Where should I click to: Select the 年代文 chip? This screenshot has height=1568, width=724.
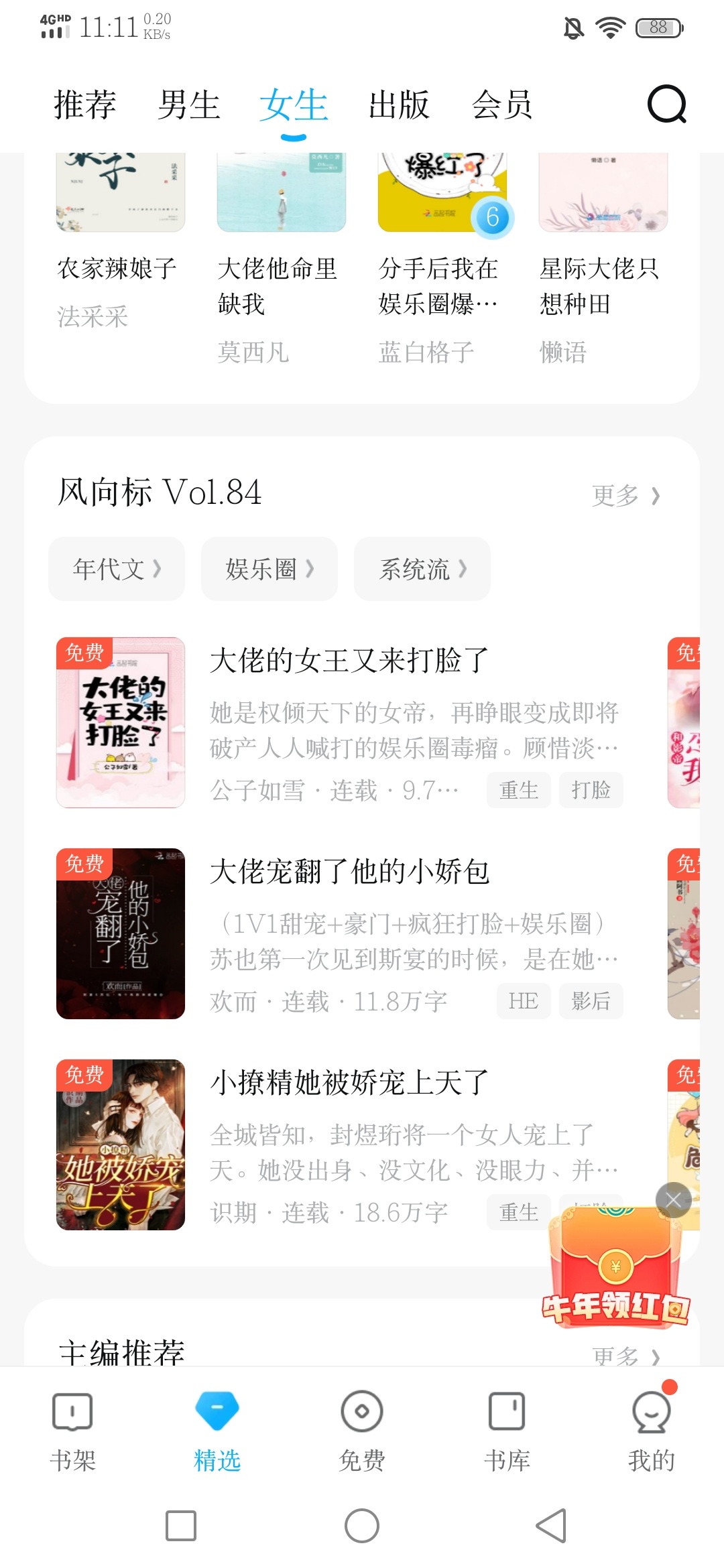pos(117,569)
